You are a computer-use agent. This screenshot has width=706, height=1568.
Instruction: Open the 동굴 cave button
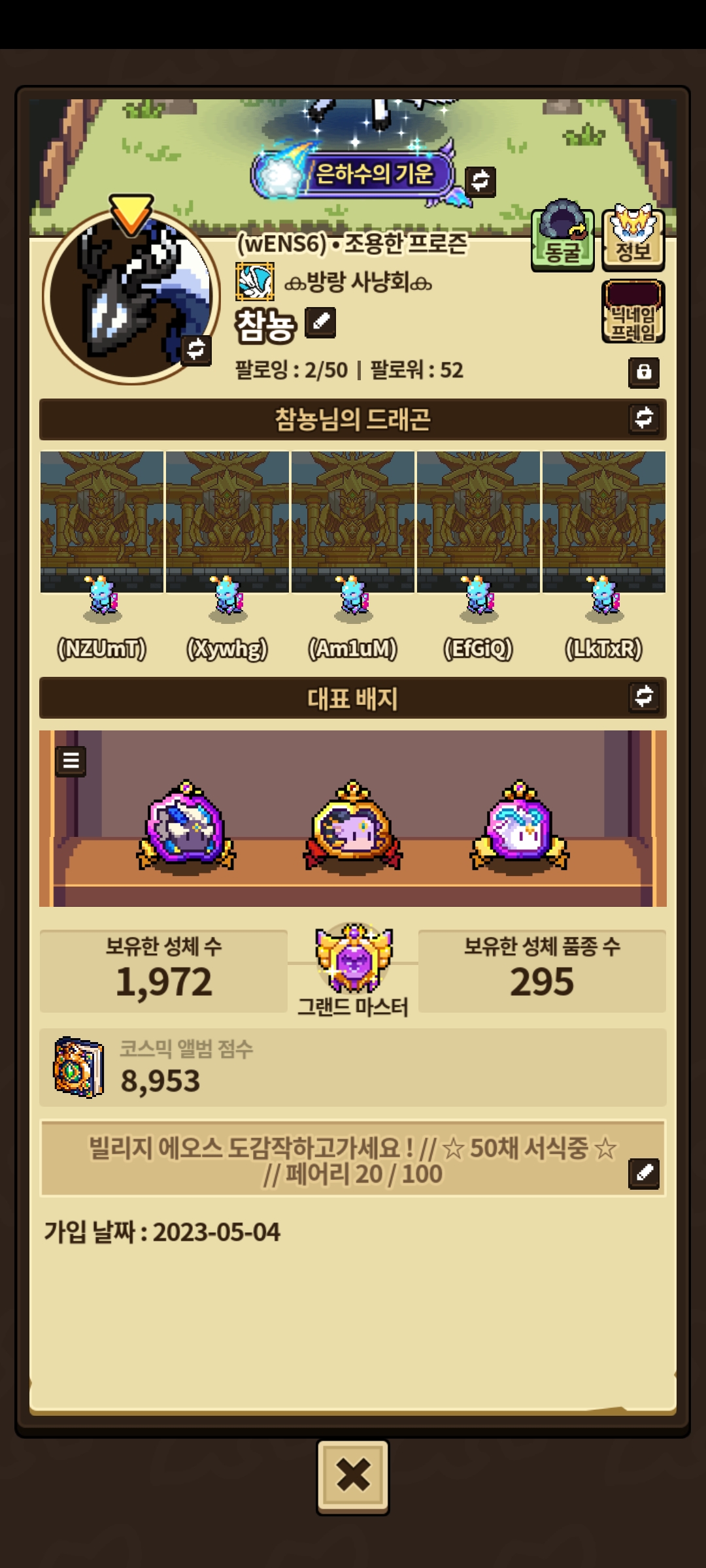[562, 240]
